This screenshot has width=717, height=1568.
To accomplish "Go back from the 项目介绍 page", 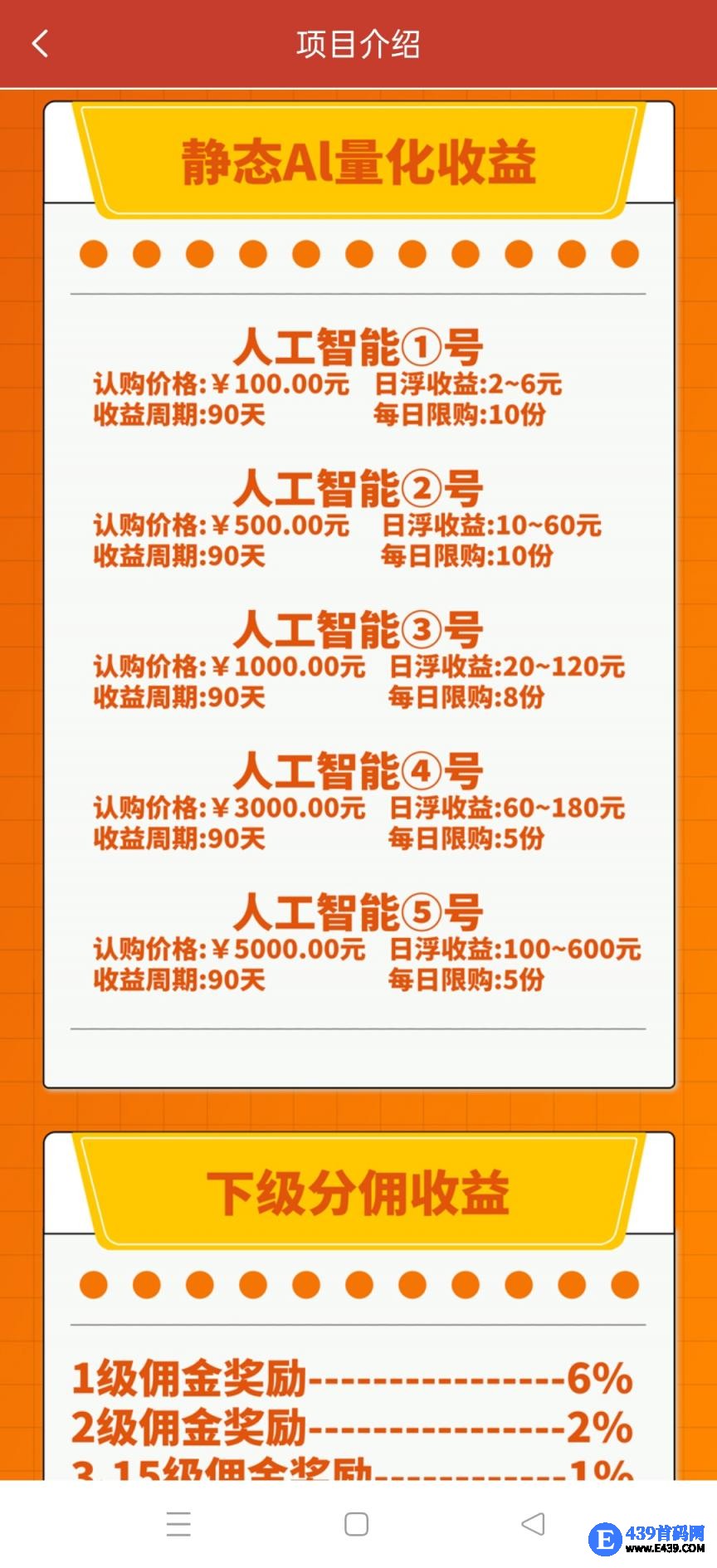I will pyautogui.click(x=40, y=43).
